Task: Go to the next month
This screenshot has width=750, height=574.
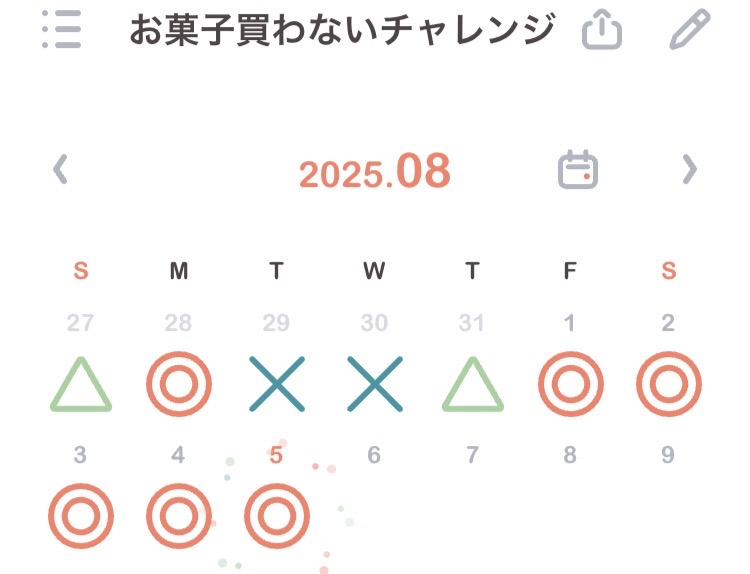Action: click(x=688, y=170)
